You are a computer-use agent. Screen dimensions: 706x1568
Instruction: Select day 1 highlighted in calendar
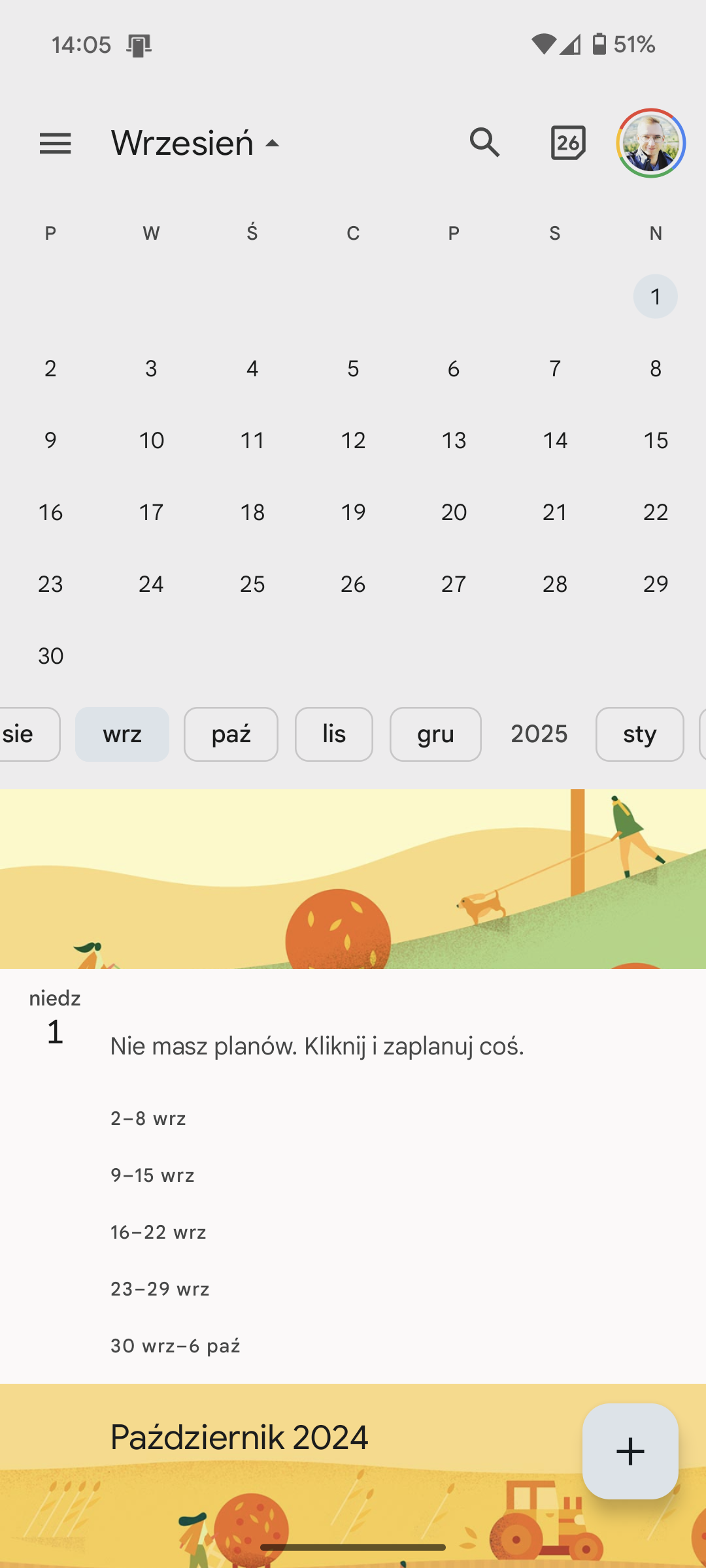pyautogui.click(x=656, y=297)
